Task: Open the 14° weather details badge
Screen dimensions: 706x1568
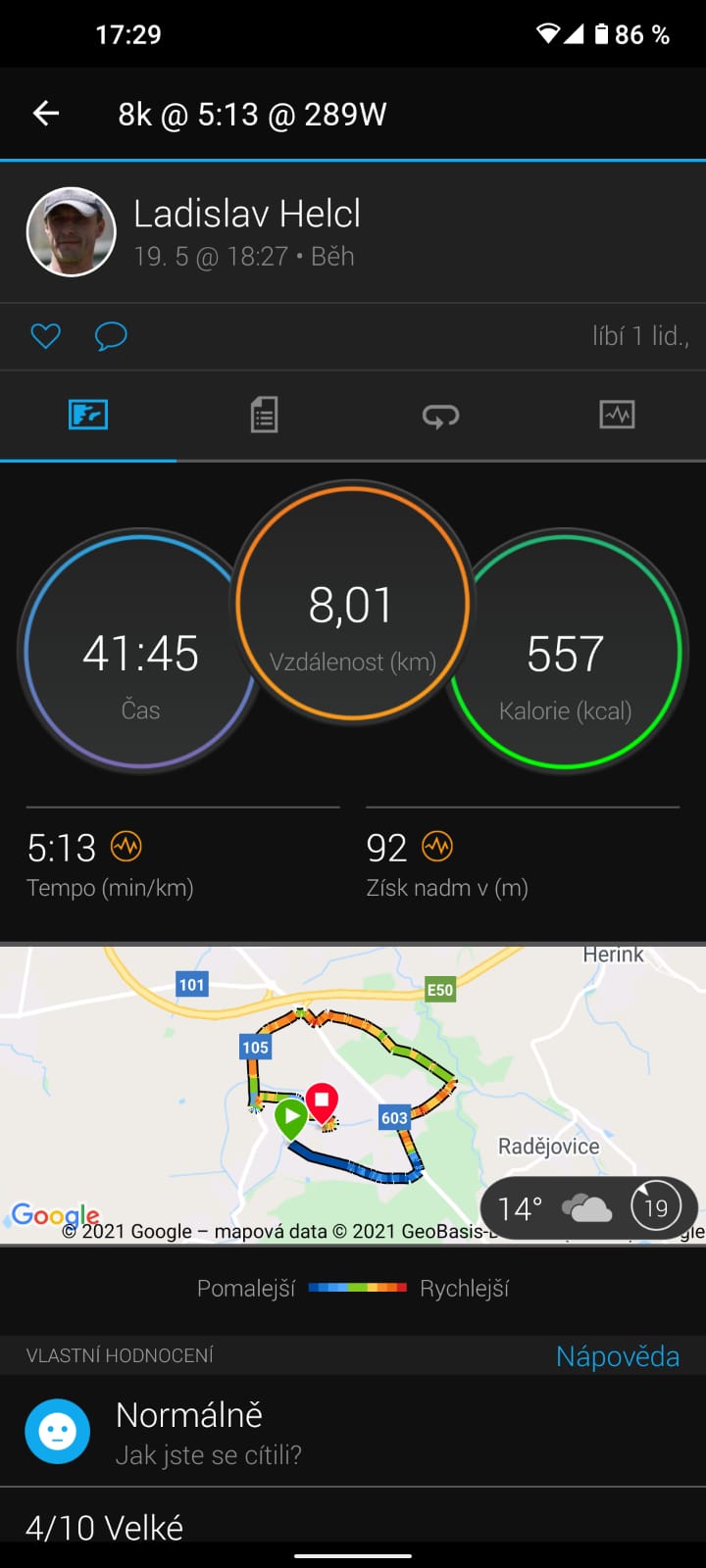Action: 588,1208
